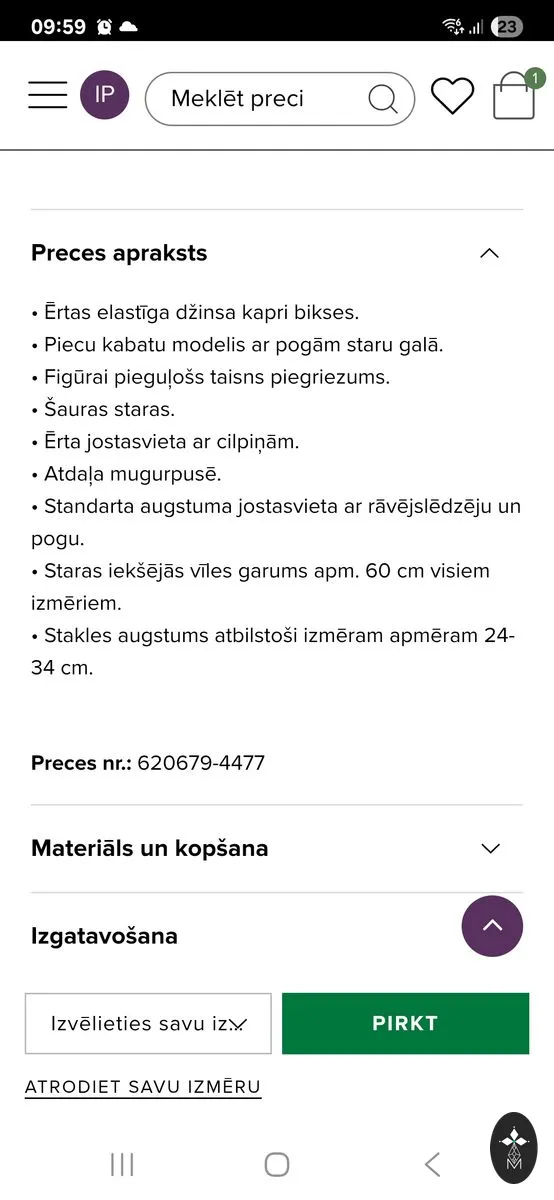Open the Izvēlieties savu izmēru size dropdown

click(148, 1023)
